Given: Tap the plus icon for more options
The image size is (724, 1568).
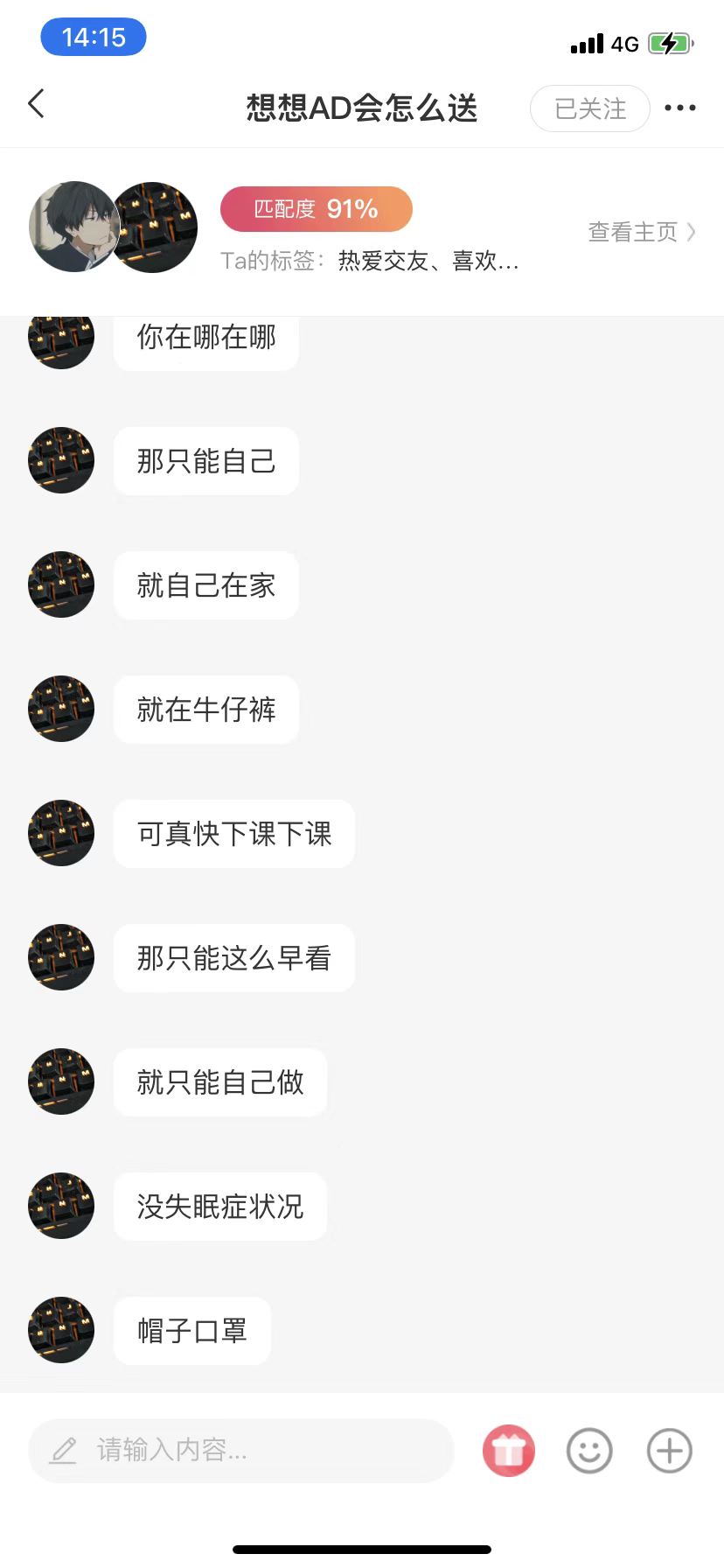Looking at the screenshot, I should pyautogui.click(x=668, y=1450).
